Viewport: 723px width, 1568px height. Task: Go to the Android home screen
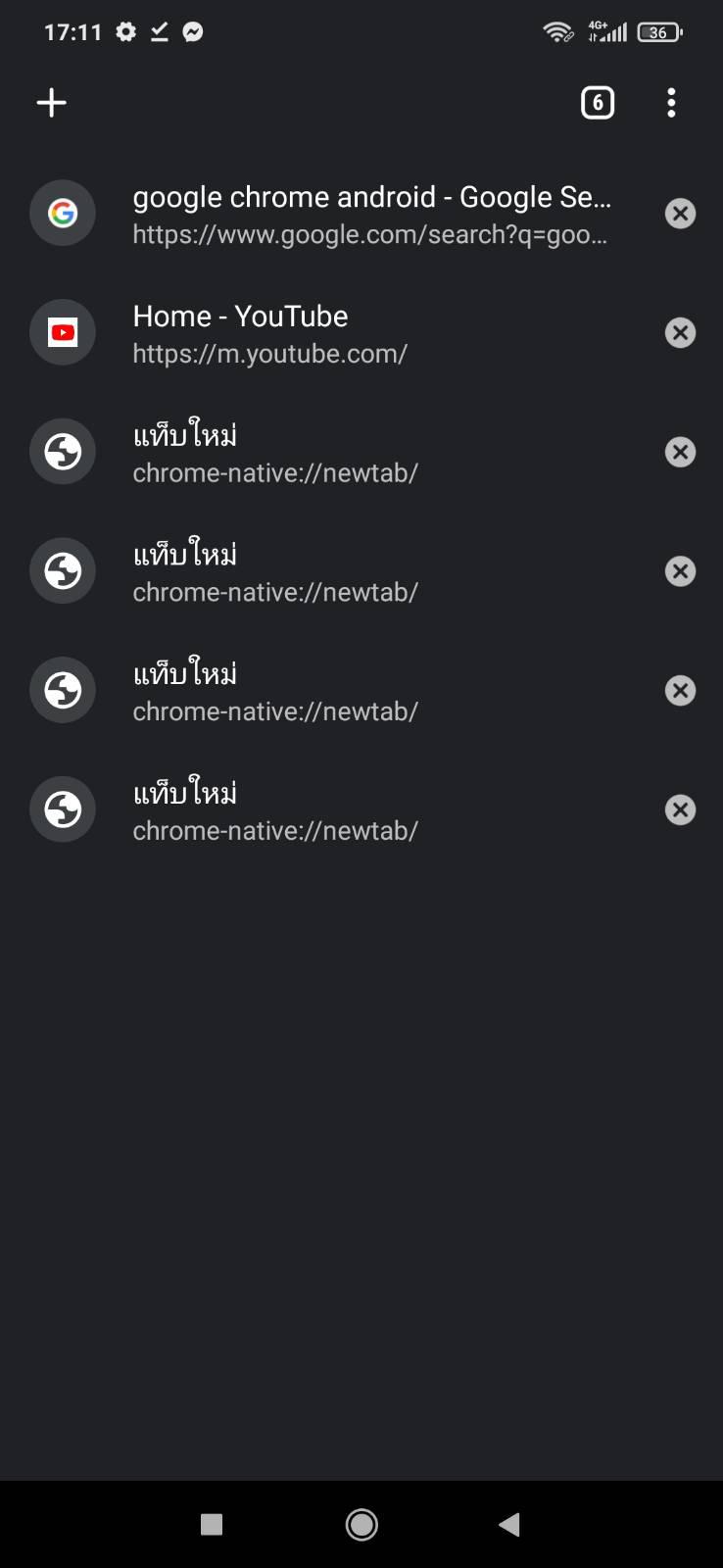361,1525
